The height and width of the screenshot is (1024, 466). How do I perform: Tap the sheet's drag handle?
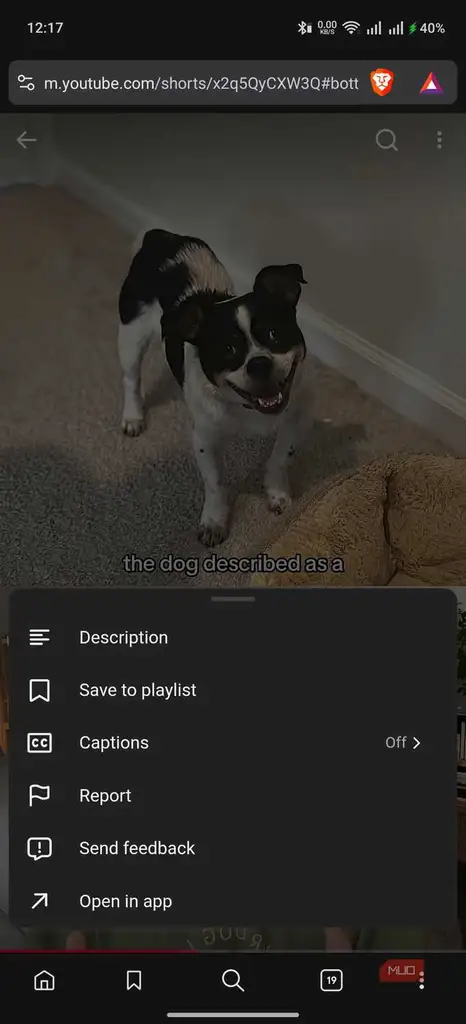pyautogui.click(x=233, y=599)
